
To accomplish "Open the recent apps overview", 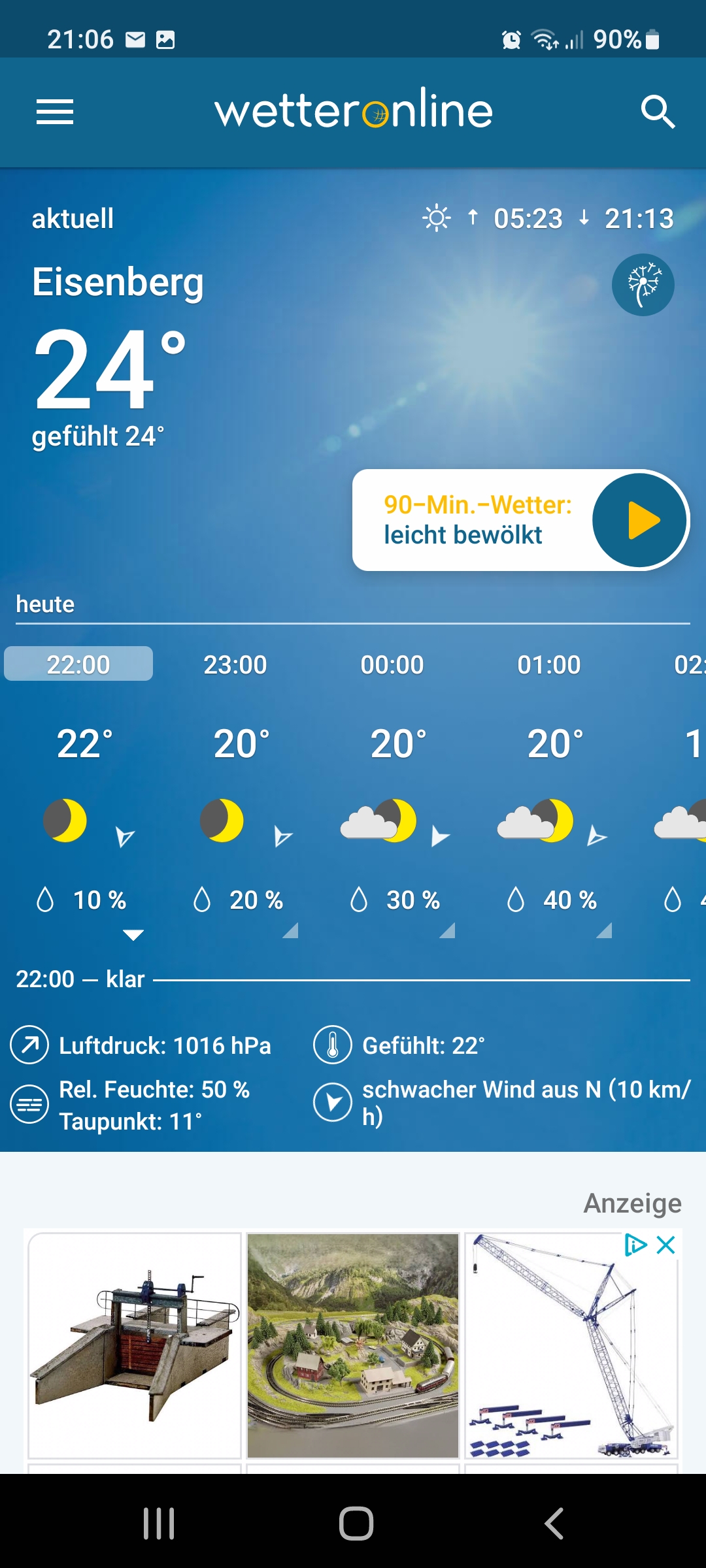I will tap(159, 1524).
